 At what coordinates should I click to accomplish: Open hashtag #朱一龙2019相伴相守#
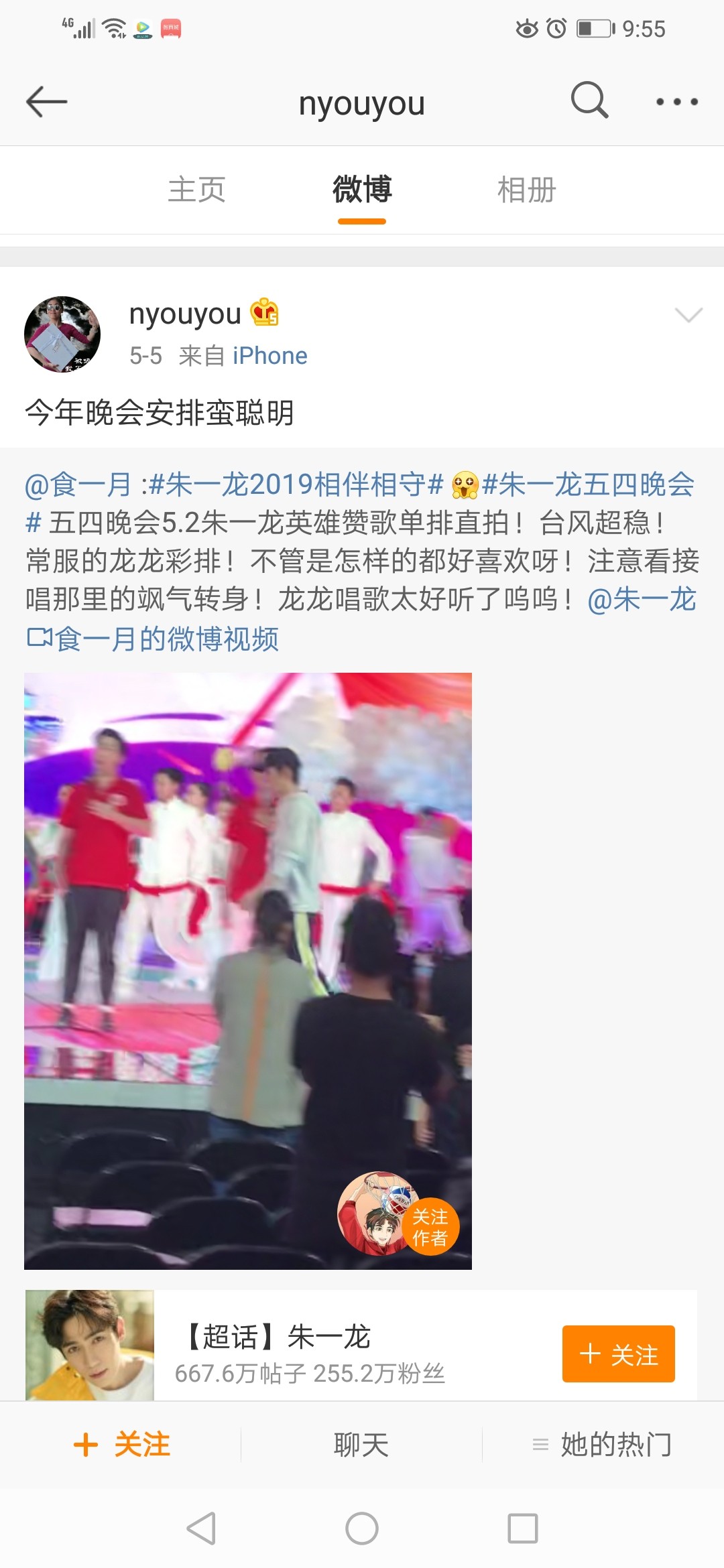[x=295, y=484]
